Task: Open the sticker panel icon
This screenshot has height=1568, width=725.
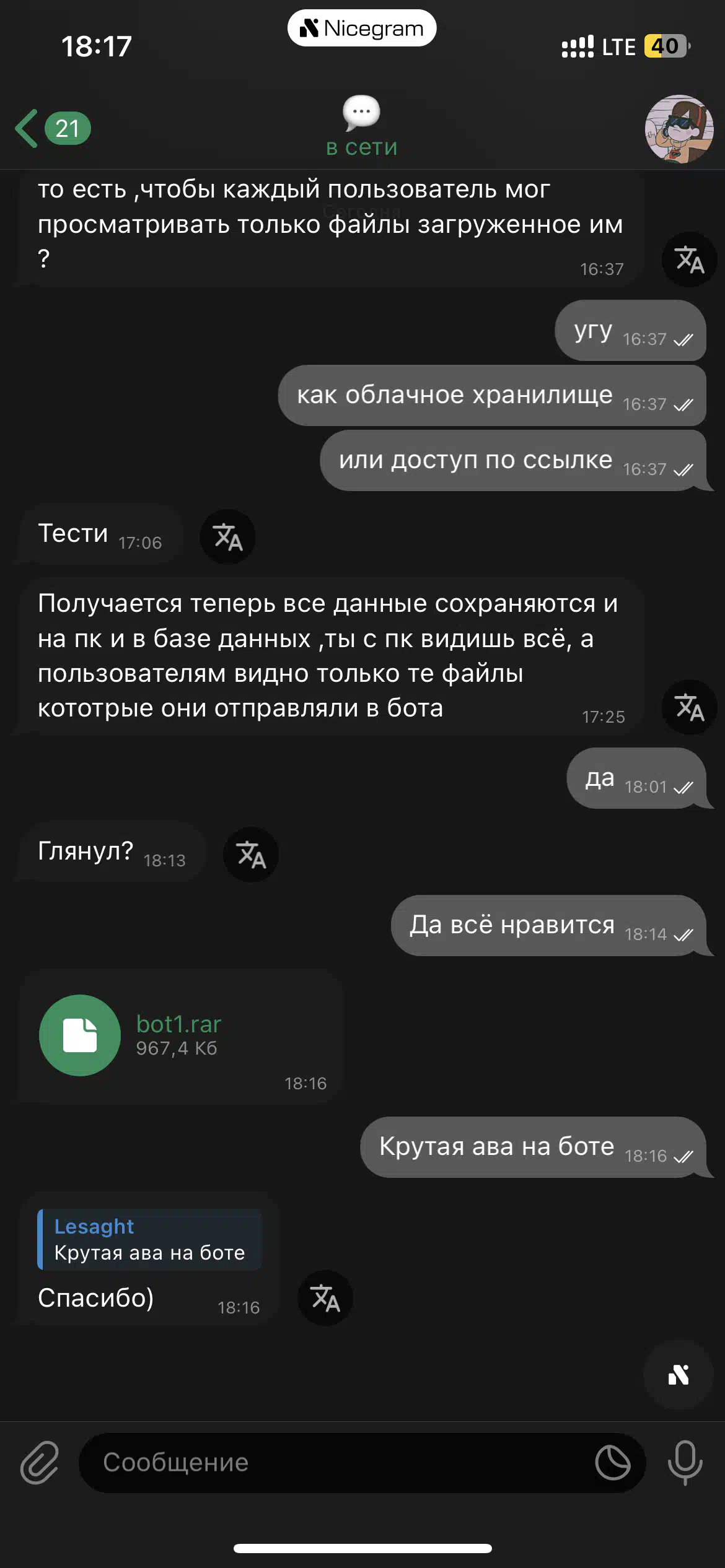Action: [613, 1463]
